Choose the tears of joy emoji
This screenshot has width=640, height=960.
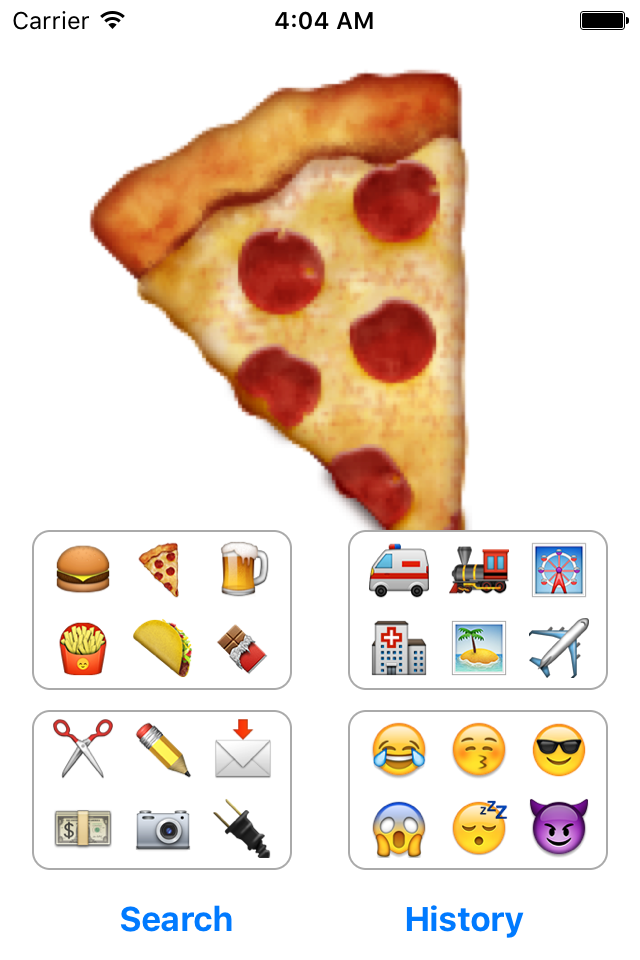coord(398,750)
